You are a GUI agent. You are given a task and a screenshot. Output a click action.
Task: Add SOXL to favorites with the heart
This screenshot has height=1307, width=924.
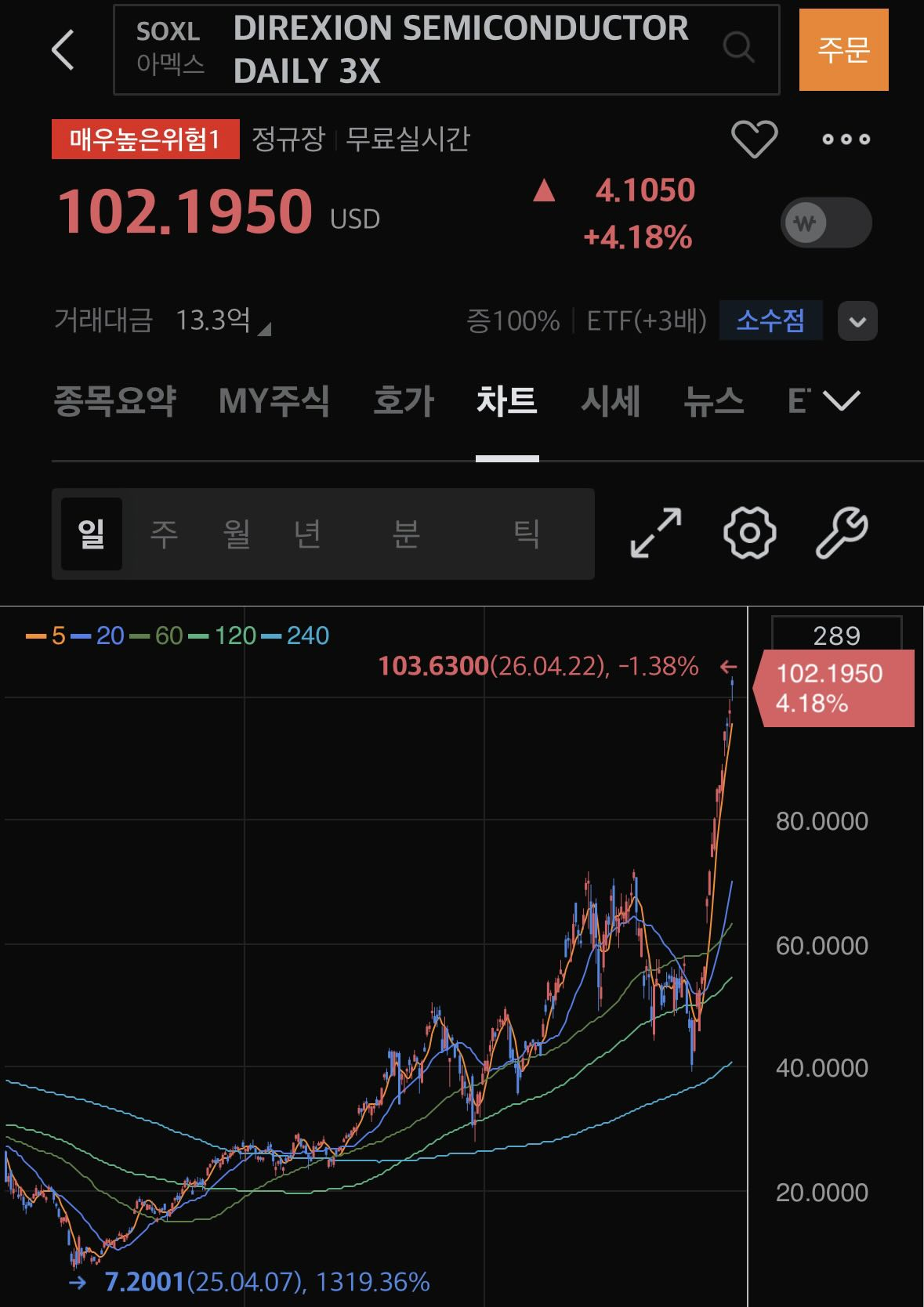click(754, 139)
